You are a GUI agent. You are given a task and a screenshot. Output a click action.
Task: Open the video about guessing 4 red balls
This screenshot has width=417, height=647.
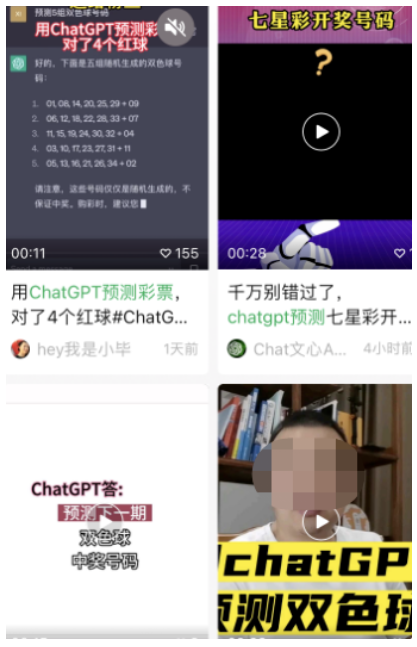pos(107,138)
